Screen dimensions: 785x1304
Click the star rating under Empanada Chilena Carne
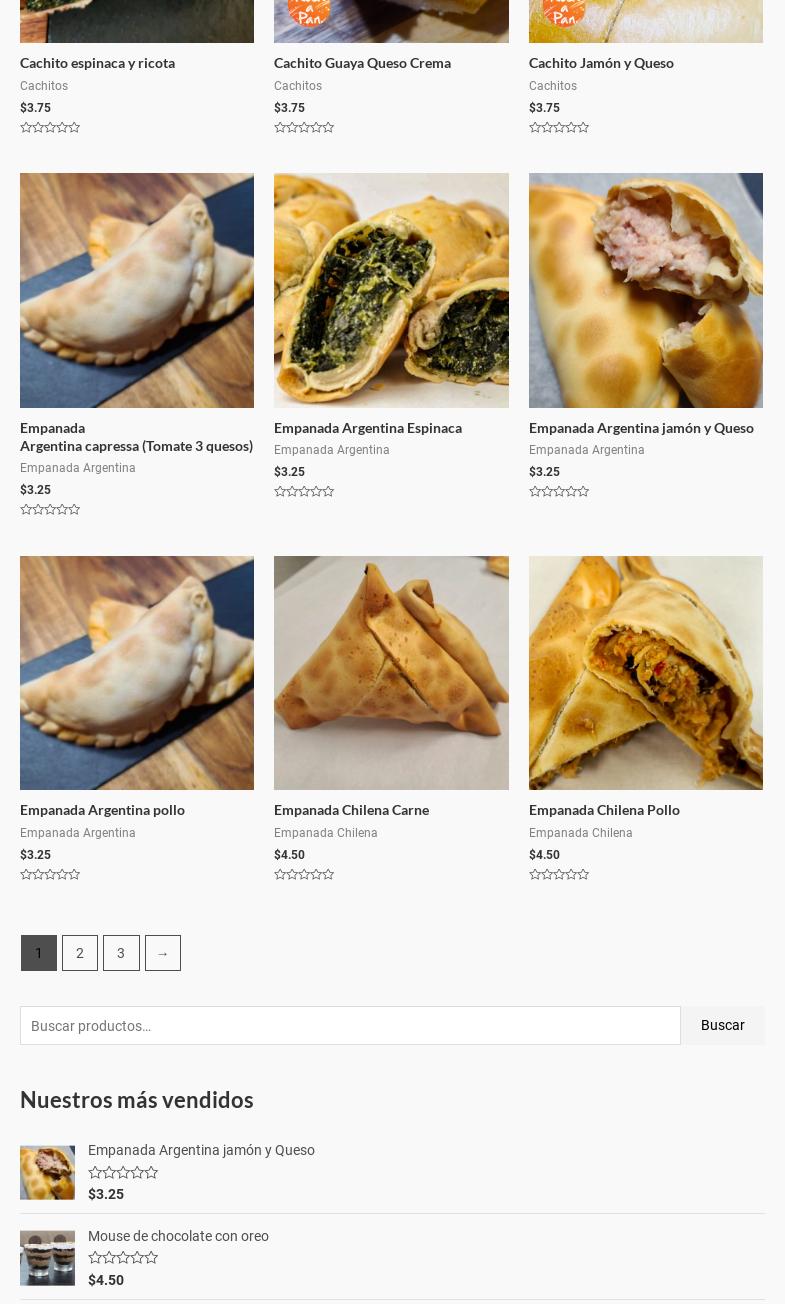[304, 874]
